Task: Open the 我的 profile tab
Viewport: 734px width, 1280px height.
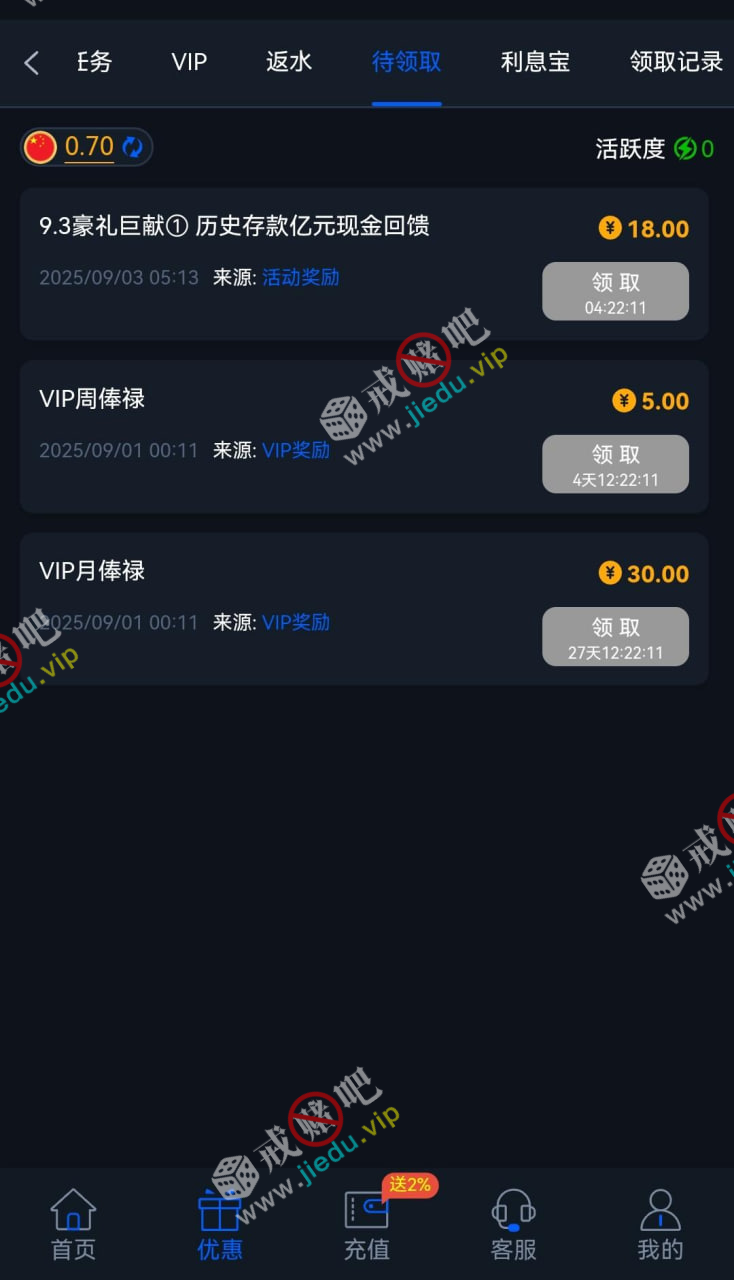Action: (660, 1224)
